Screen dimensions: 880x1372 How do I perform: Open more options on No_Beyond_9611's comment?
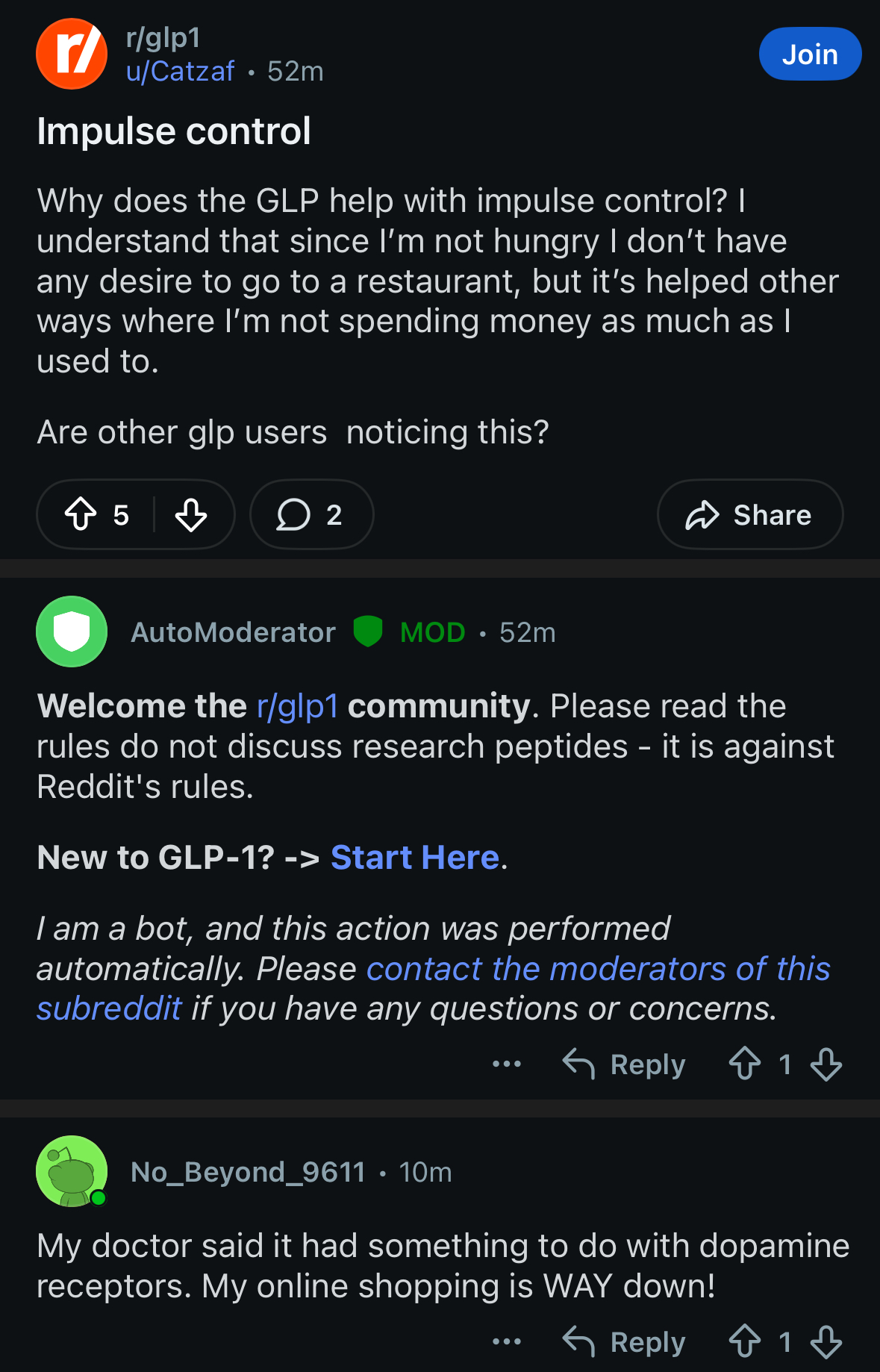(507, 1341)
